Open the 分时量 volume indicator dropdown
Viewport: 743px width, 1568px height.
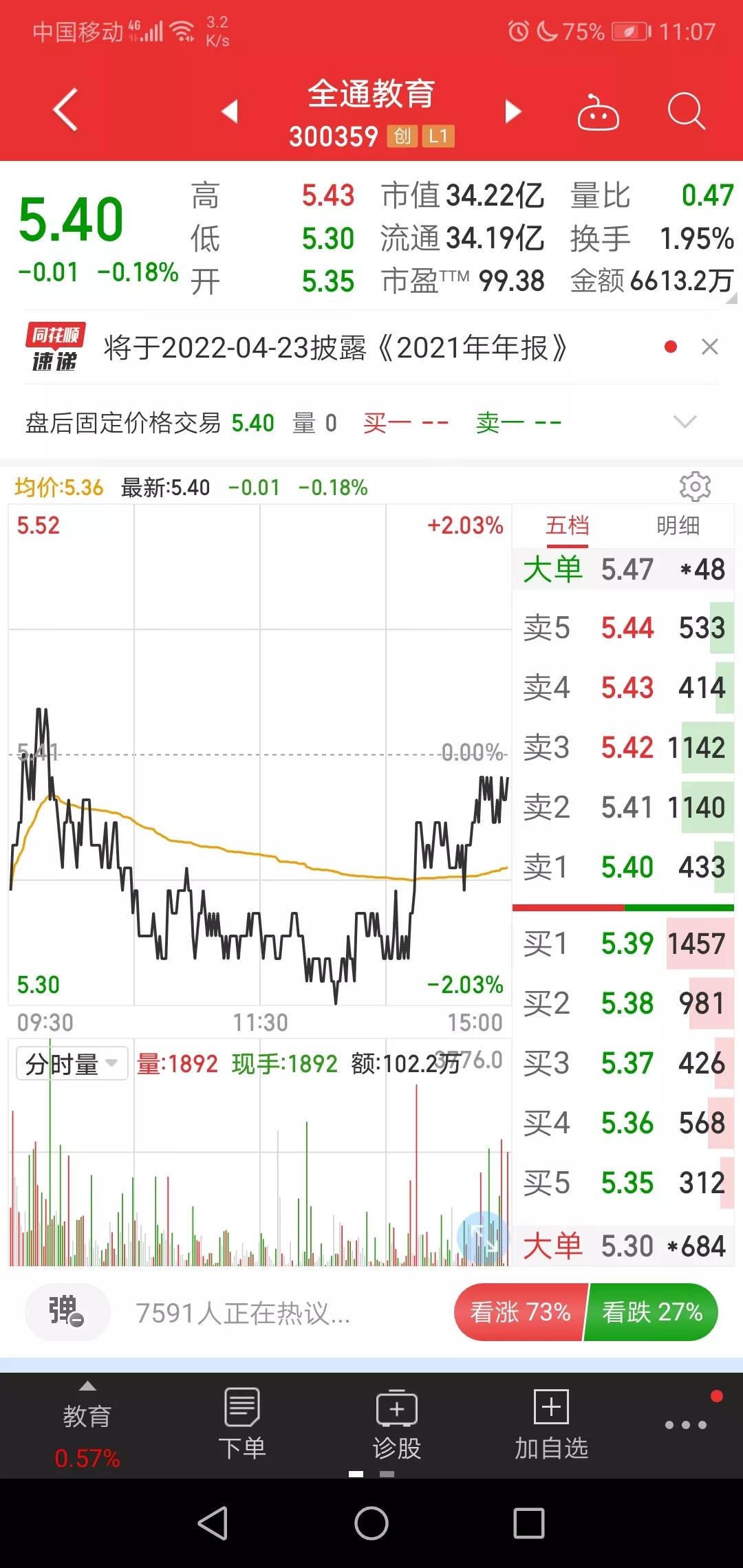click(71, 1063)
